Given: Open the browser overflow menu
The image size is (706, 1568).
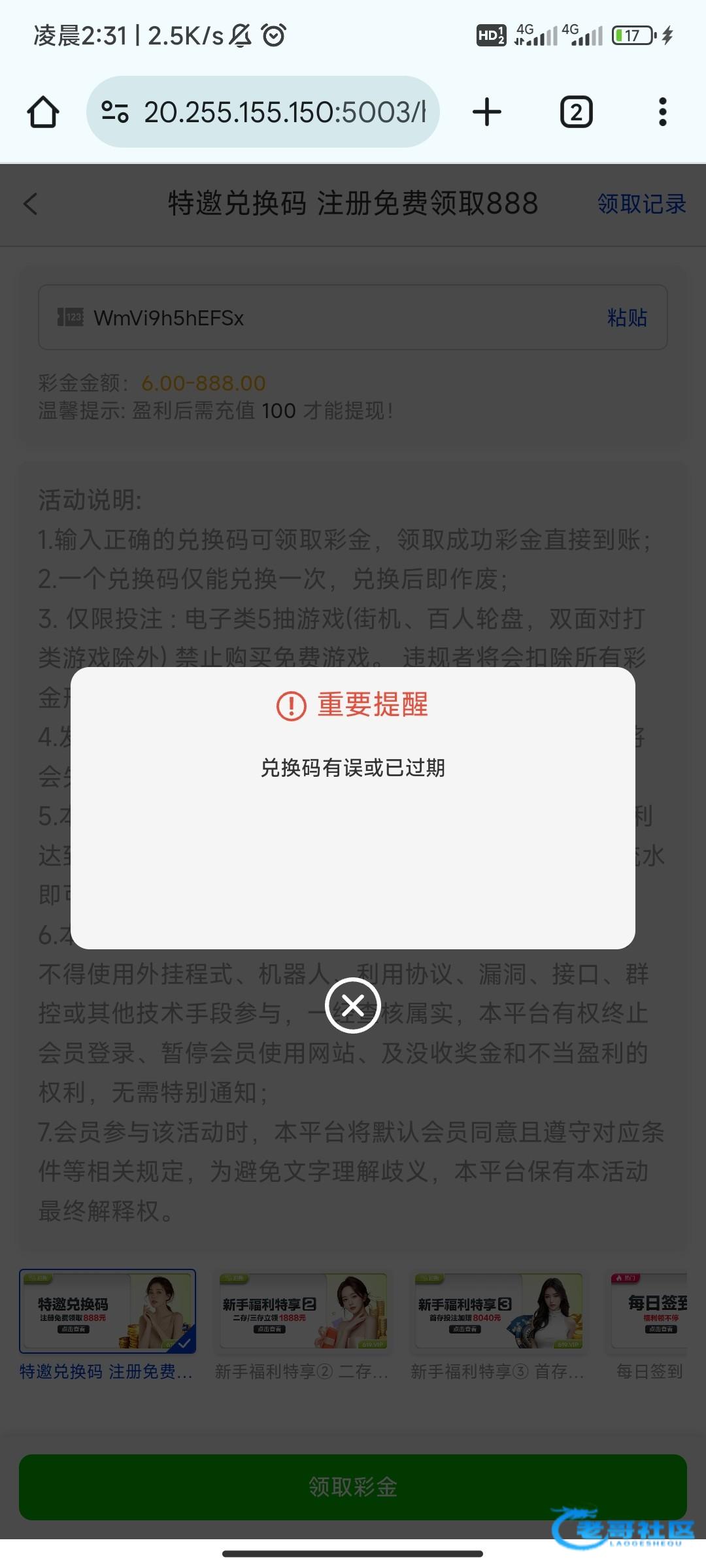Looking at the screenshot, I should 663,112.
